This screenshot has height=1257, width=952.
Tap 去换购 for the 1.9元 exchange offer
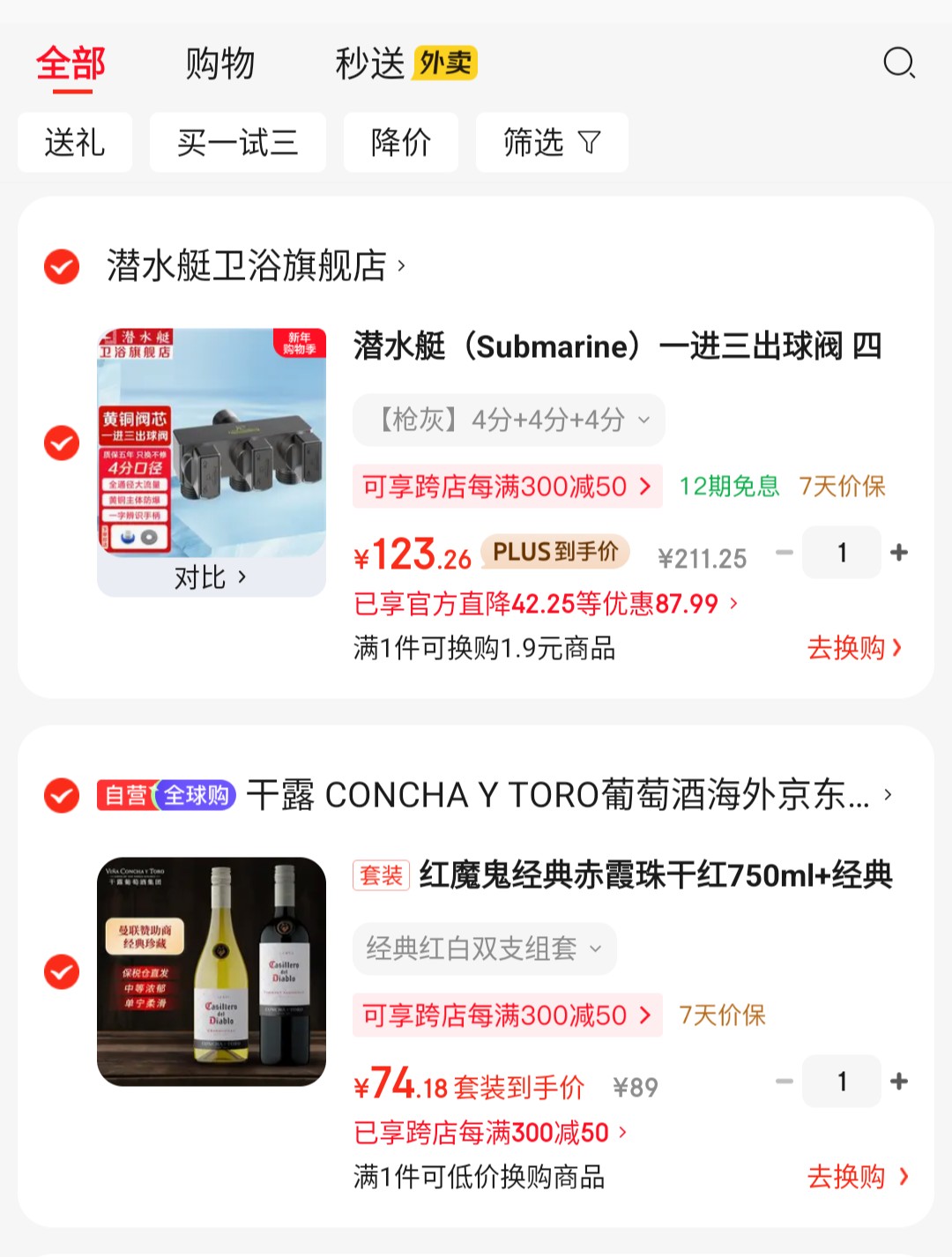click(854, 648)
